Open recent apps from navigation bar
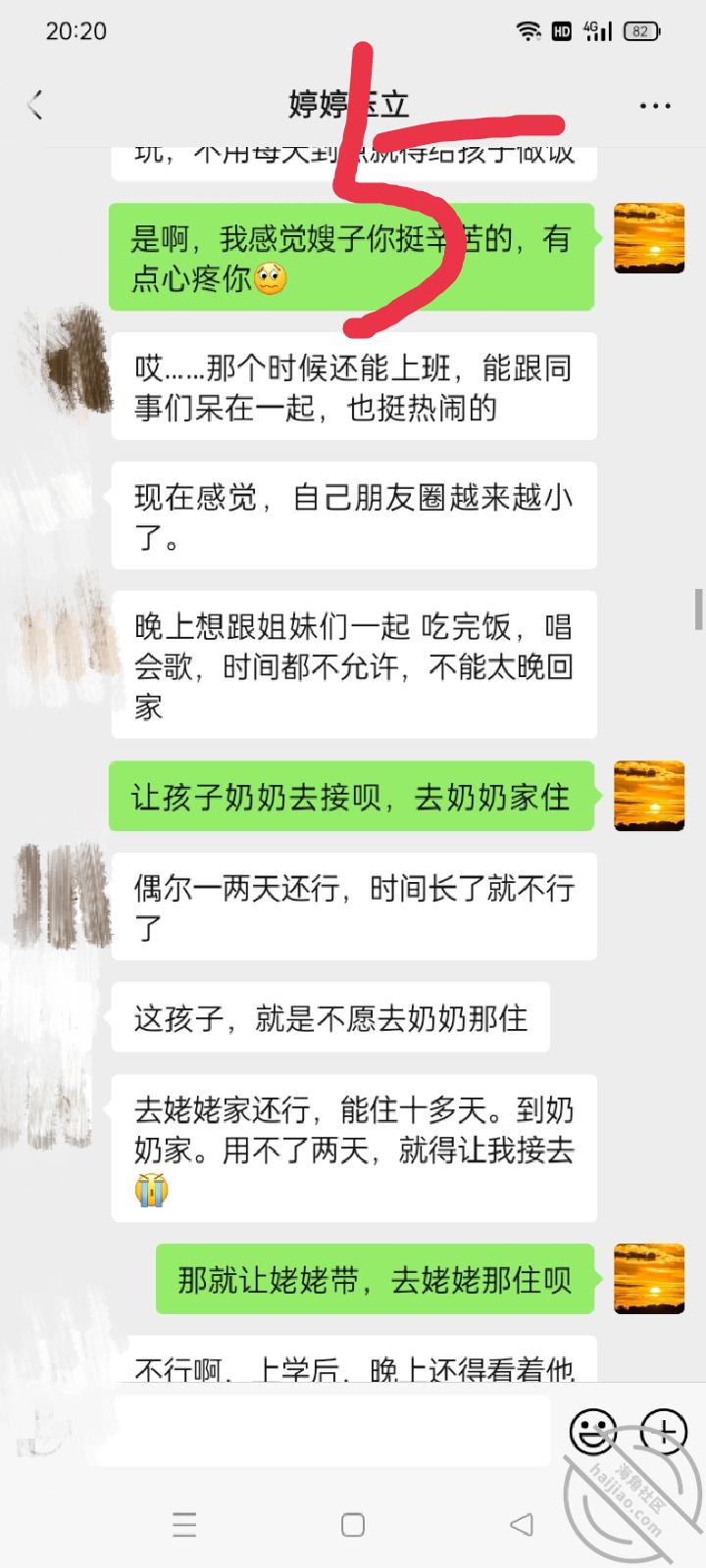Screen dimensions: 706x1568 pyautogui.click(x=184, y=1524)
